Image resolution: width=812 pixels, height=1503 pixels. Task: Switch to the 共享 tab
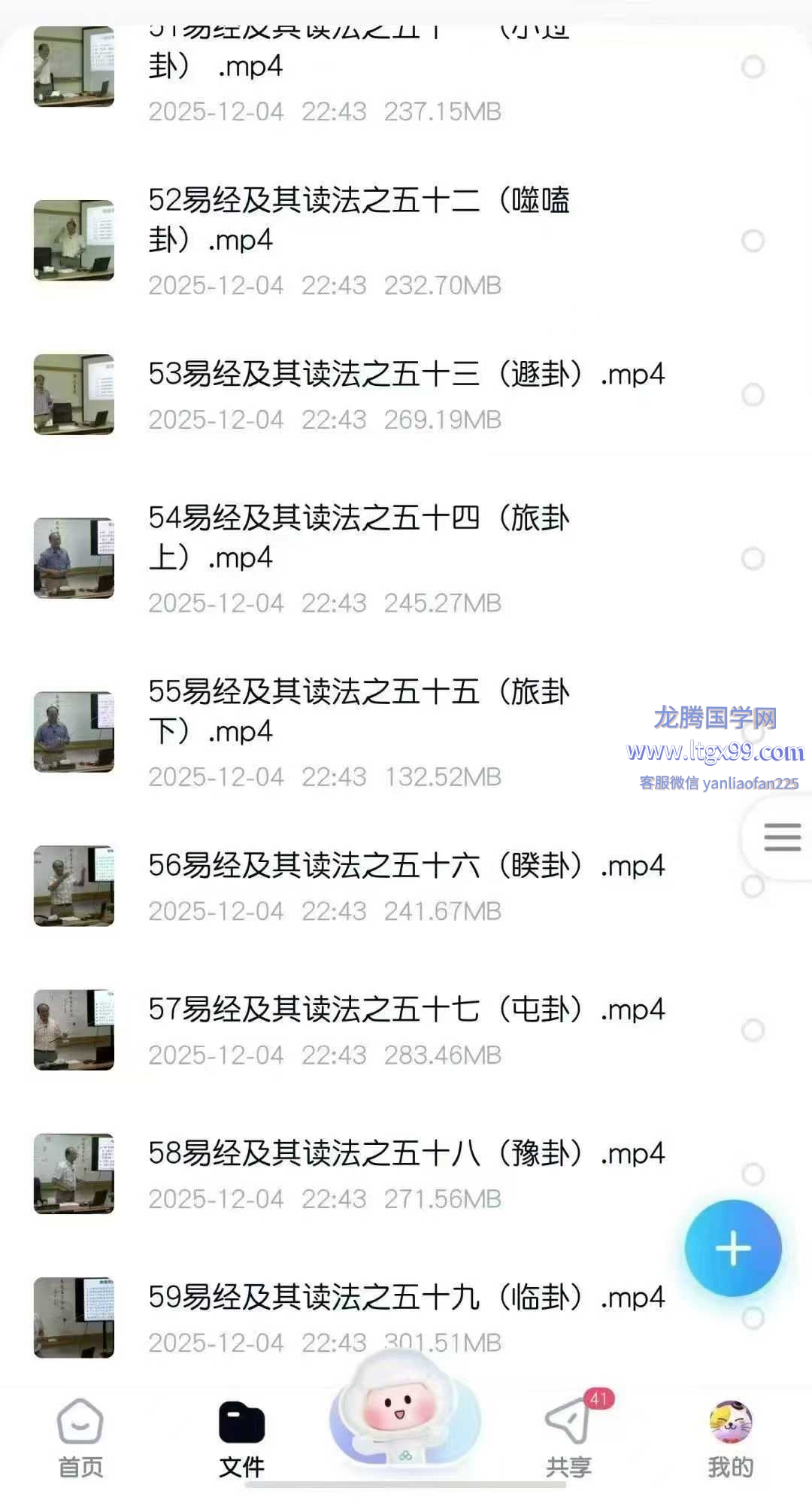click(x=568, y=1437)
